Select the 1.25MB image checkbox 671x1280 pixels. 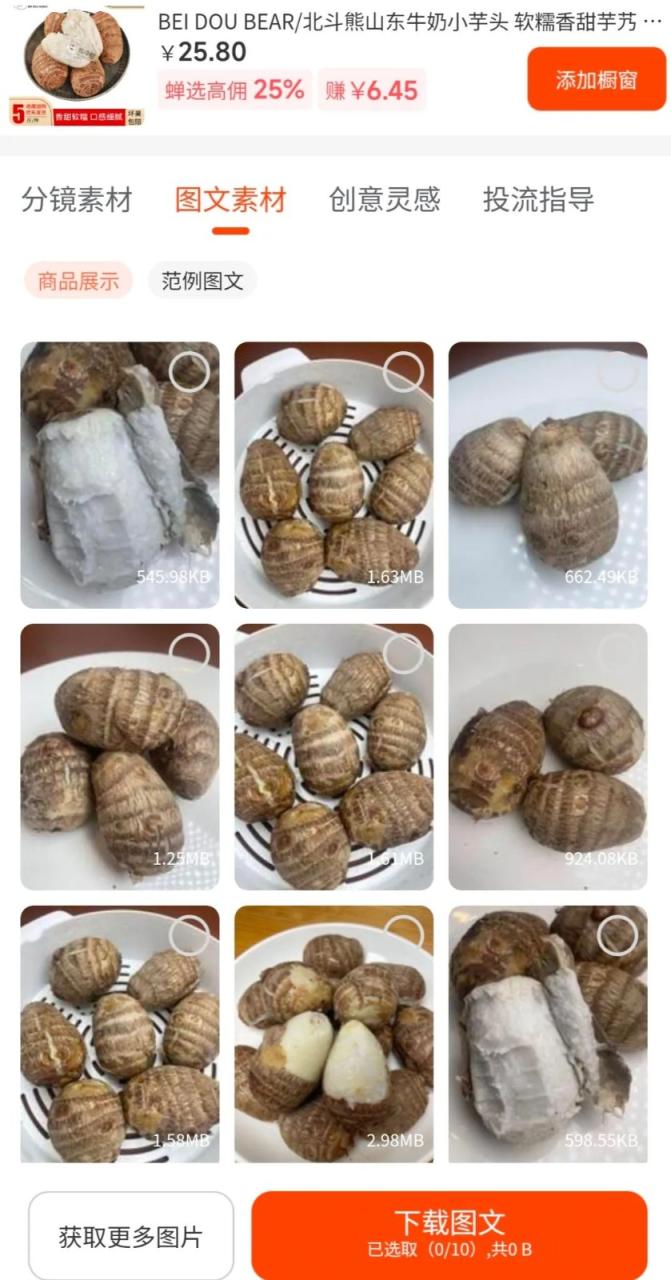[189, 654]
